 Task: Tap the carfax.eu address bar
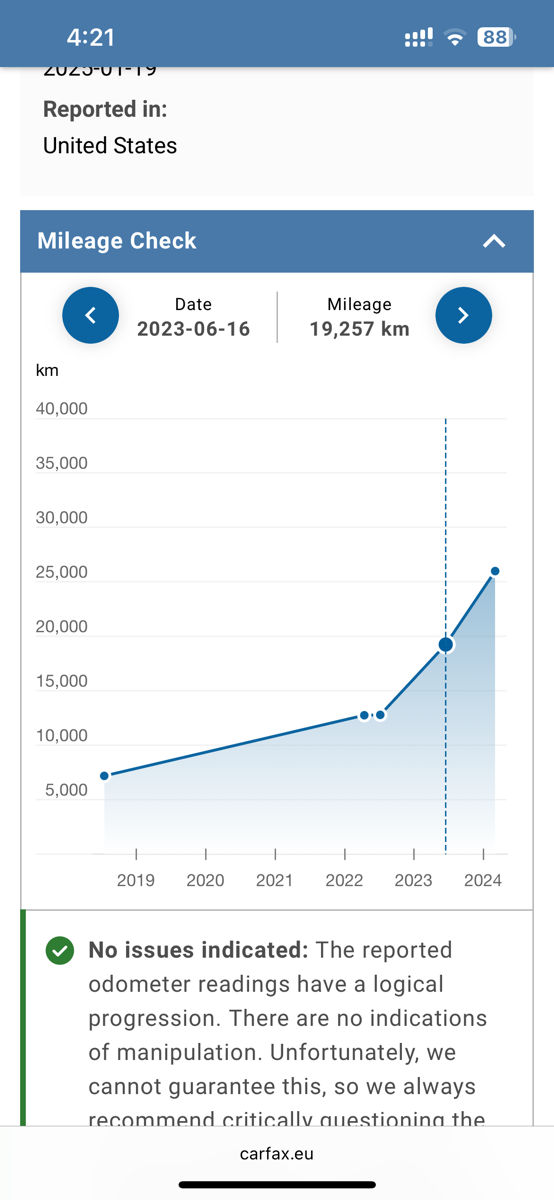tap(277, 1153)
